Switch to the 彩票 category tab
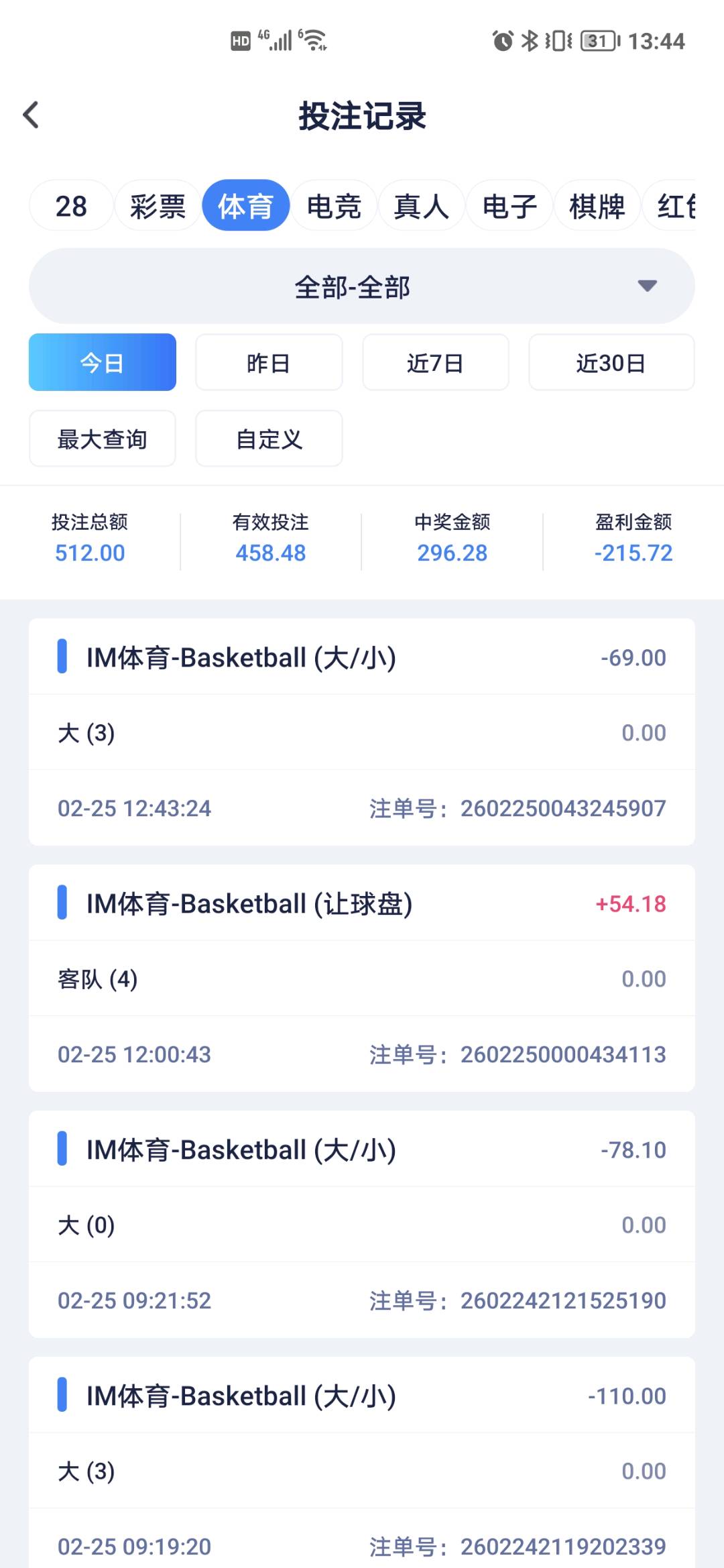This screenshot has height=1568, width=724. 158,206
